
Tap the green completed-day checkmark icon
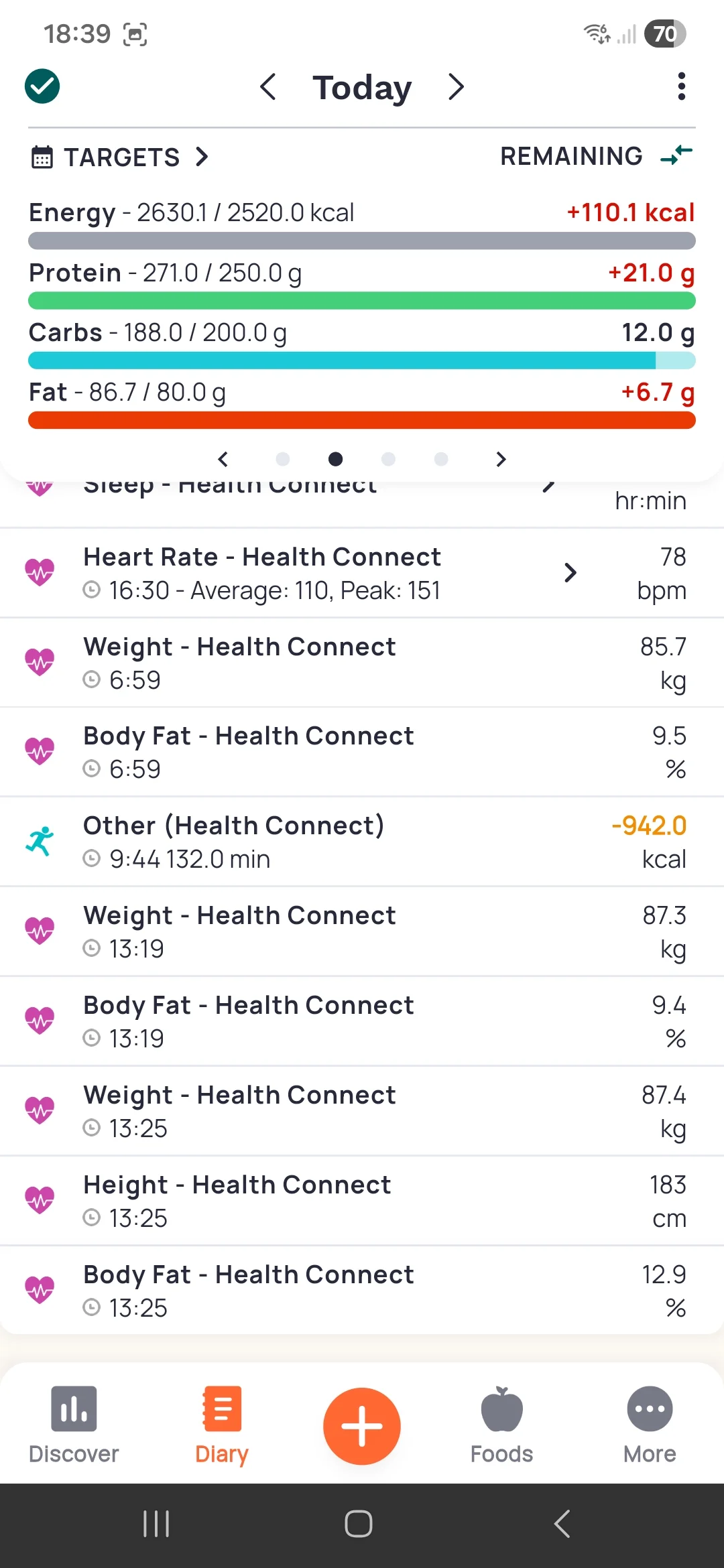pyautogui.click(x=42, y=86)
